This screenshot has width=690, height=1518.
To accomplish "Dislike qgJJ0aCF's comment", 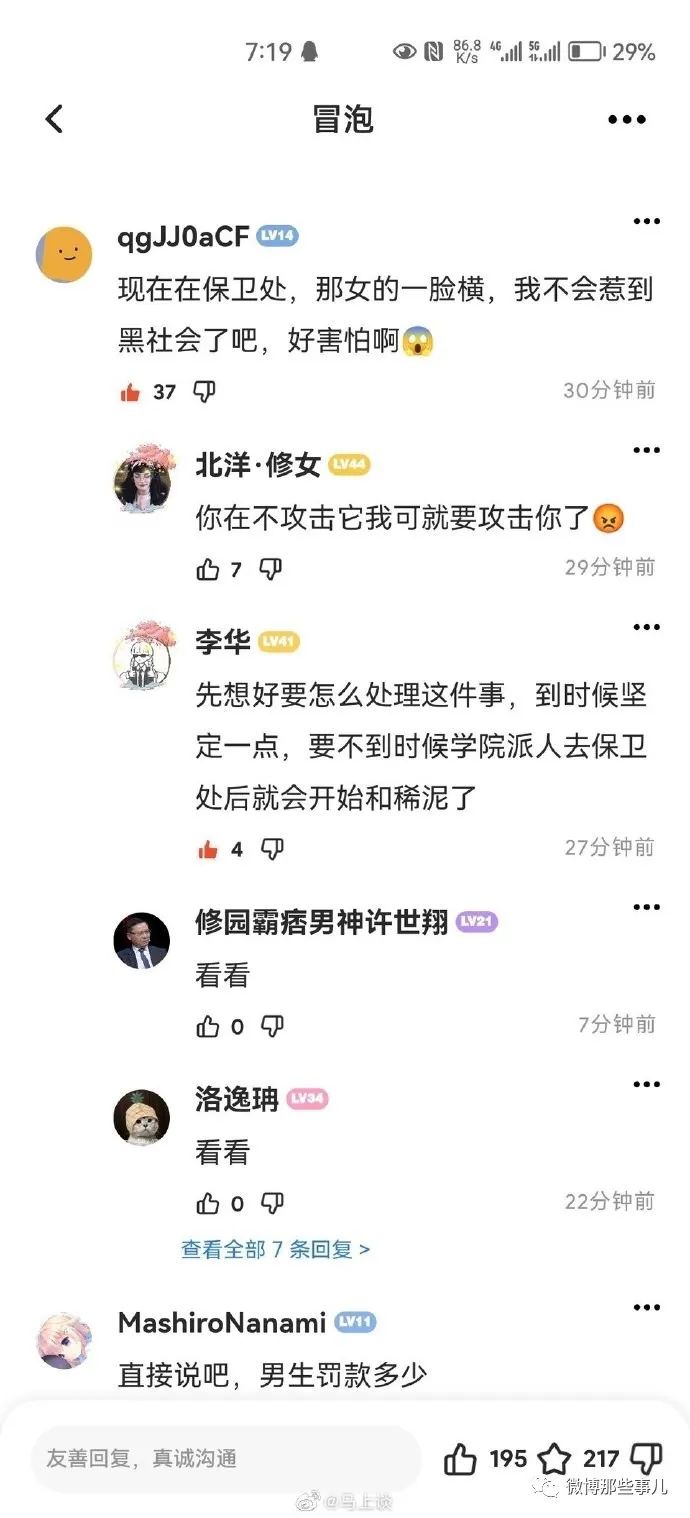I will point(204,392).
